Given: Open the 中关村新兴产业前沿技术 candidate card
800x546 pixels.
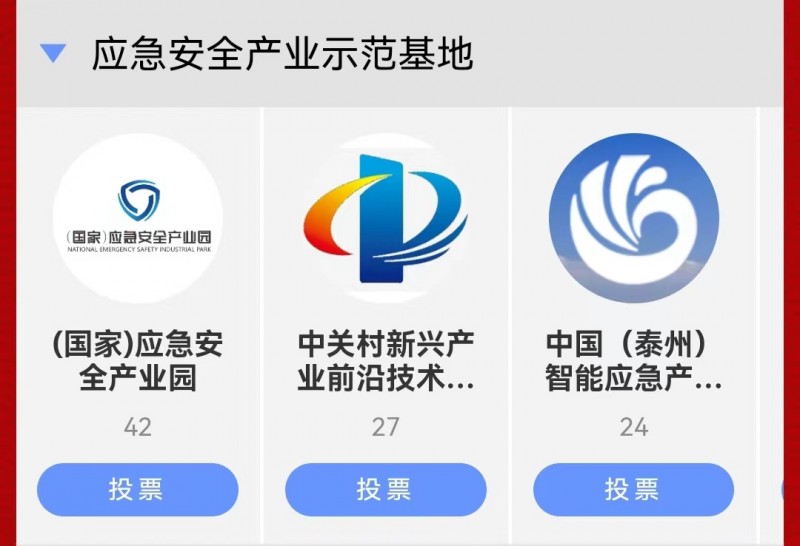Looking at the screenshot, I should pos(385,219).
